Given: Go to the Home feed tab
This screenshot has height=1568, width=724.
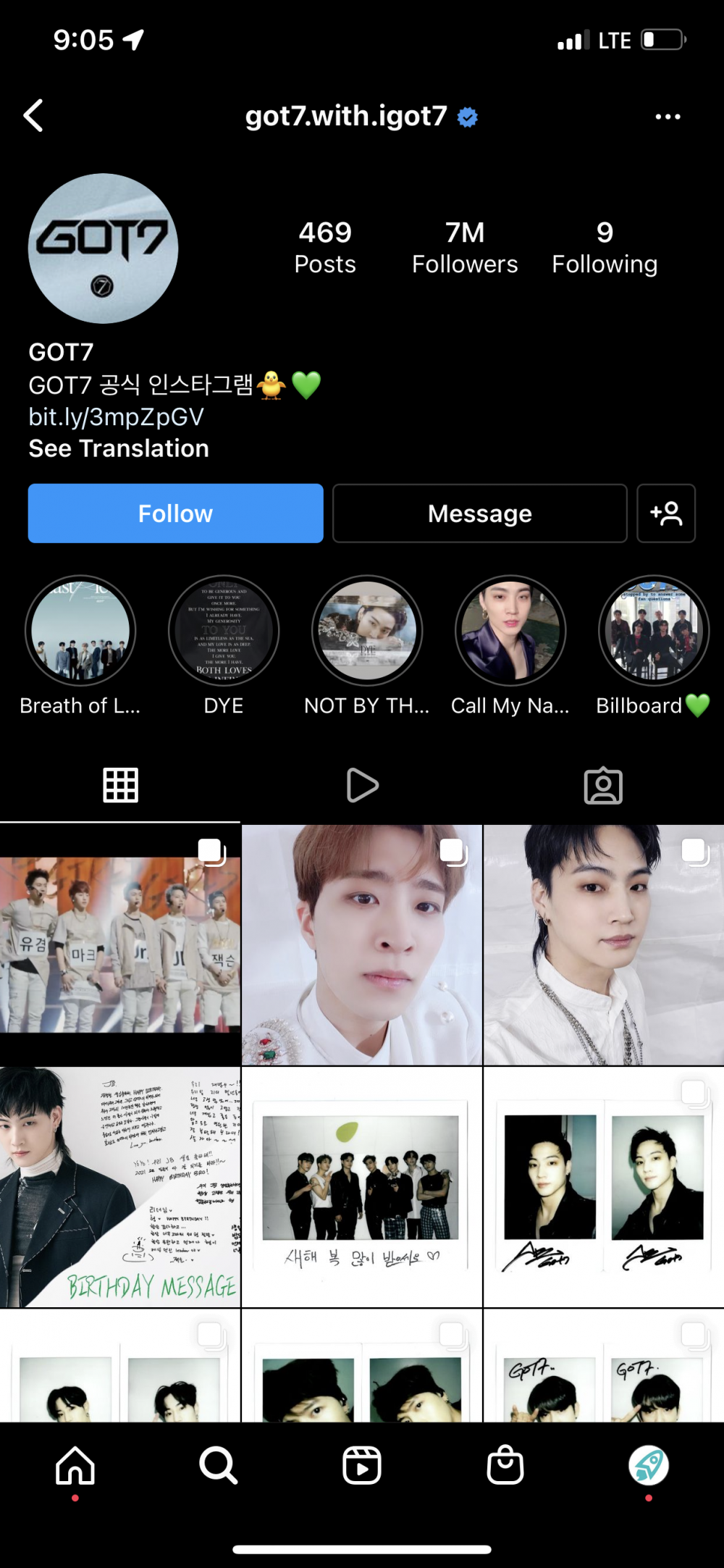Looking at the screenshot, I should coord(75,1465).
